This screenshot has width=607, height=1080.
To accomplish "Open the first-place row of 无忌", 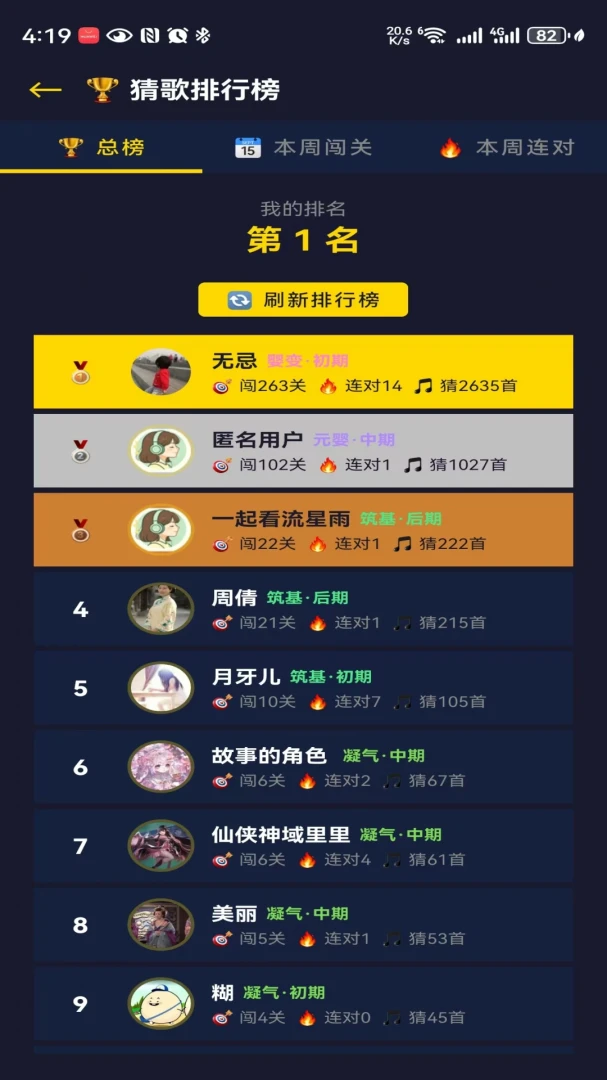I will (303, 372).
